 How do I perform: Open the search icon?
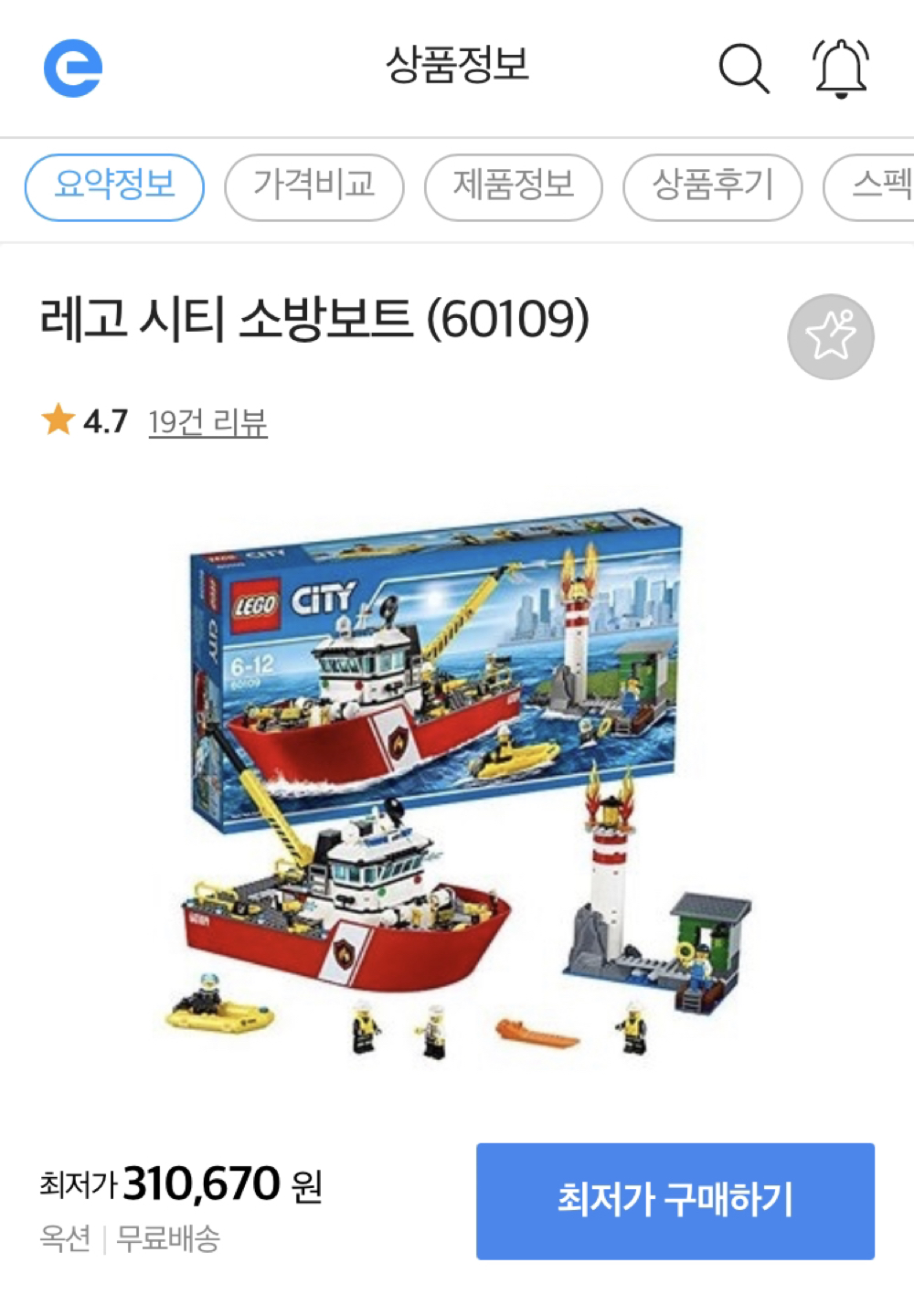pos(743,69)
